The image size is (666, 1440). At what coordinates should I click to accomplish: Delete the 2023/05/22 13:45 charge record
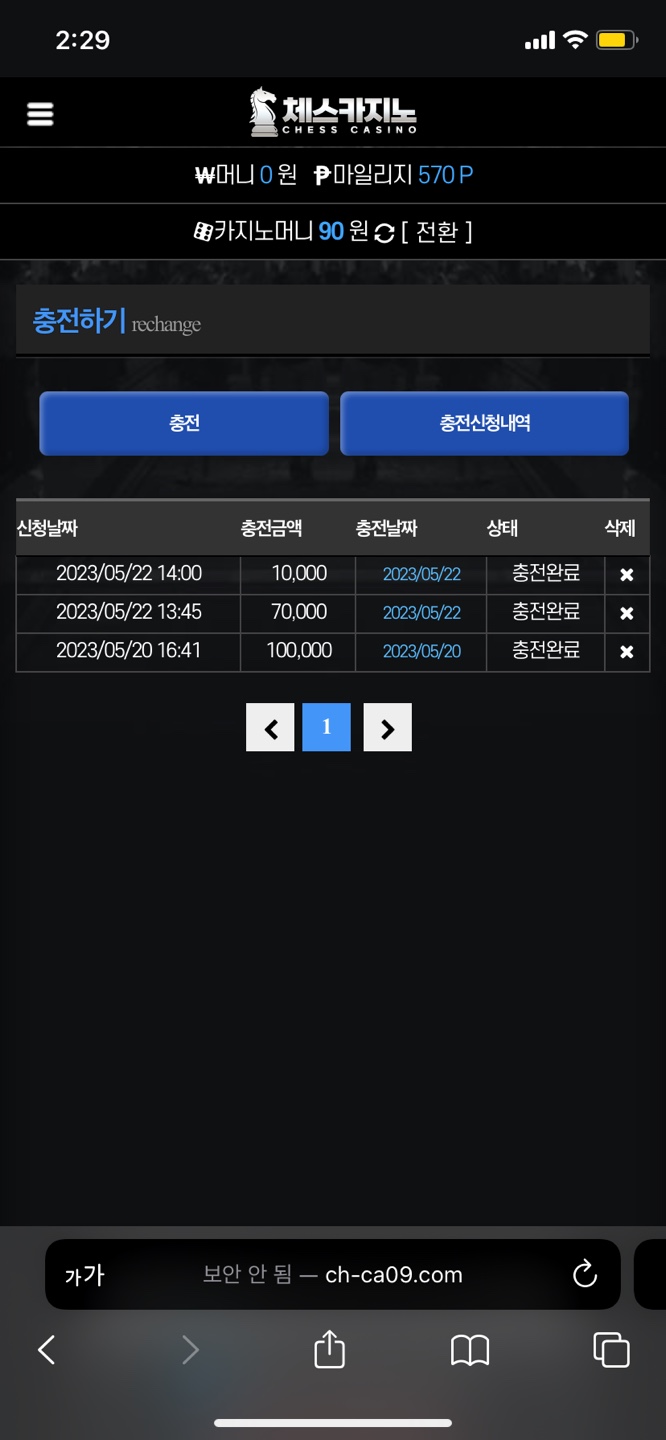coord(626,613)
